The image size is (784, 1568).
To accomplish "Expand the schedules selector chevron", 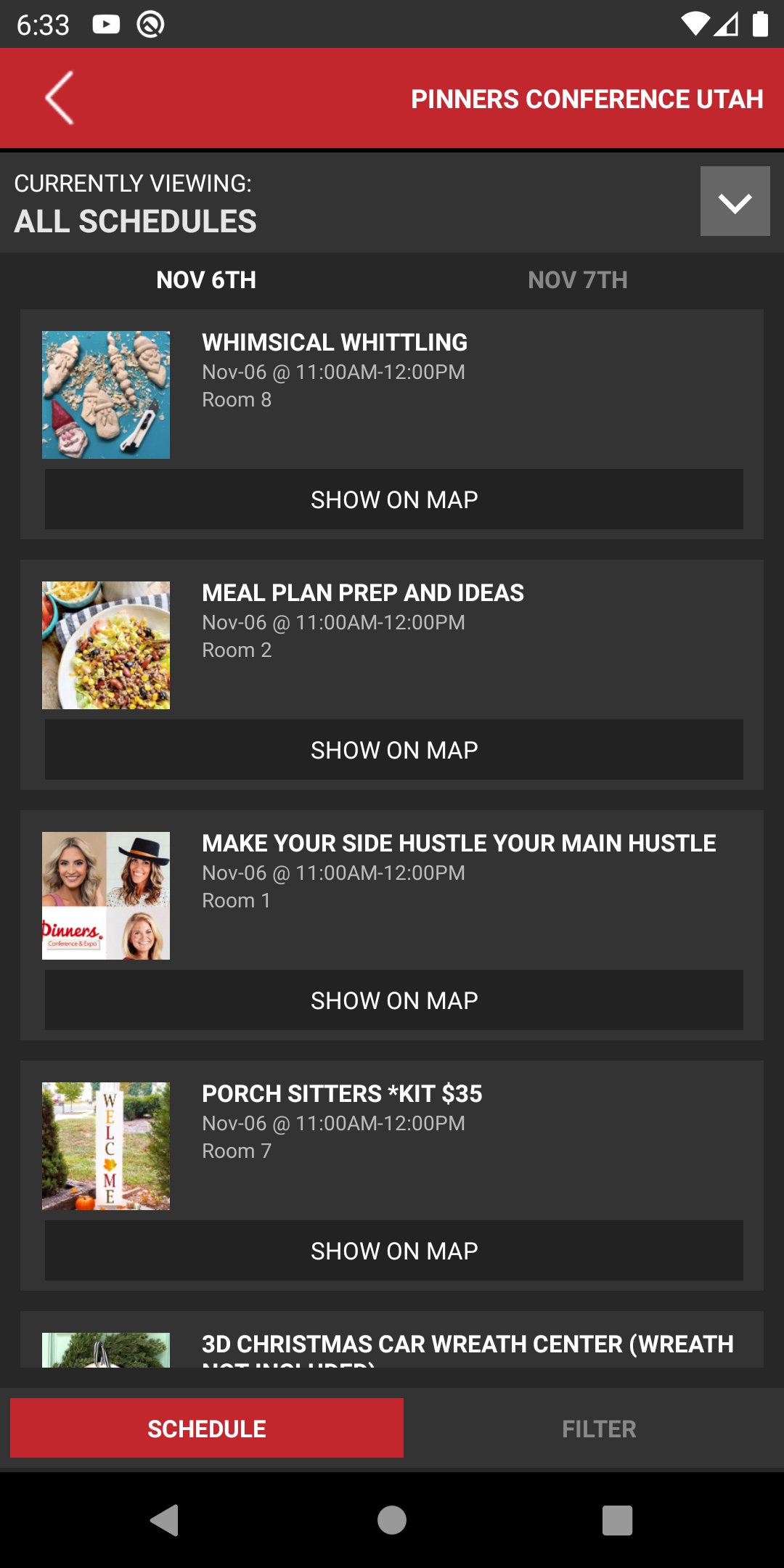I will [x=735, y=200].
